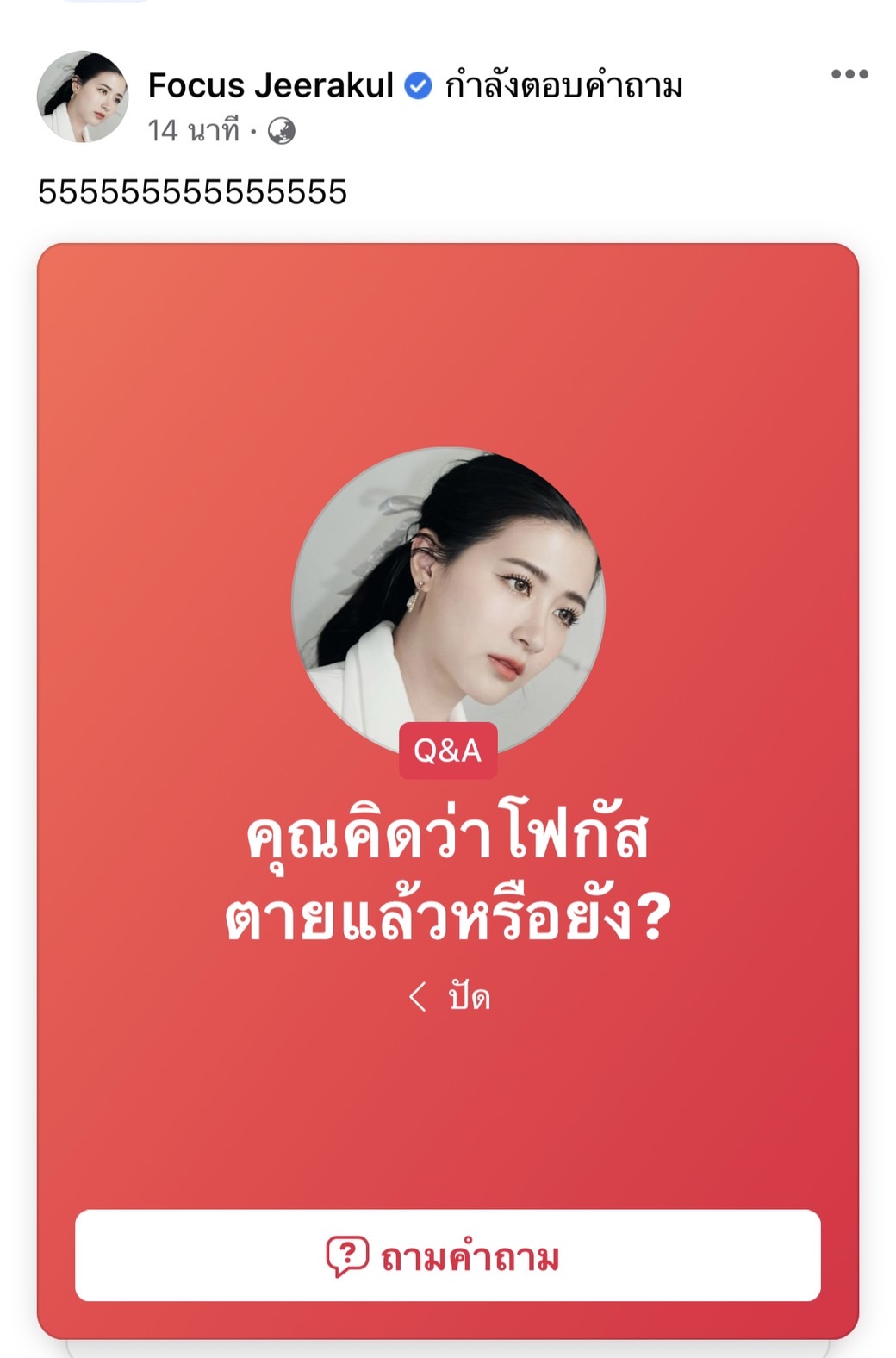This screenshot has width=896, height=1358.
Task: Open Focus Jeerakul's profile via her name
Action: point(271,84)
